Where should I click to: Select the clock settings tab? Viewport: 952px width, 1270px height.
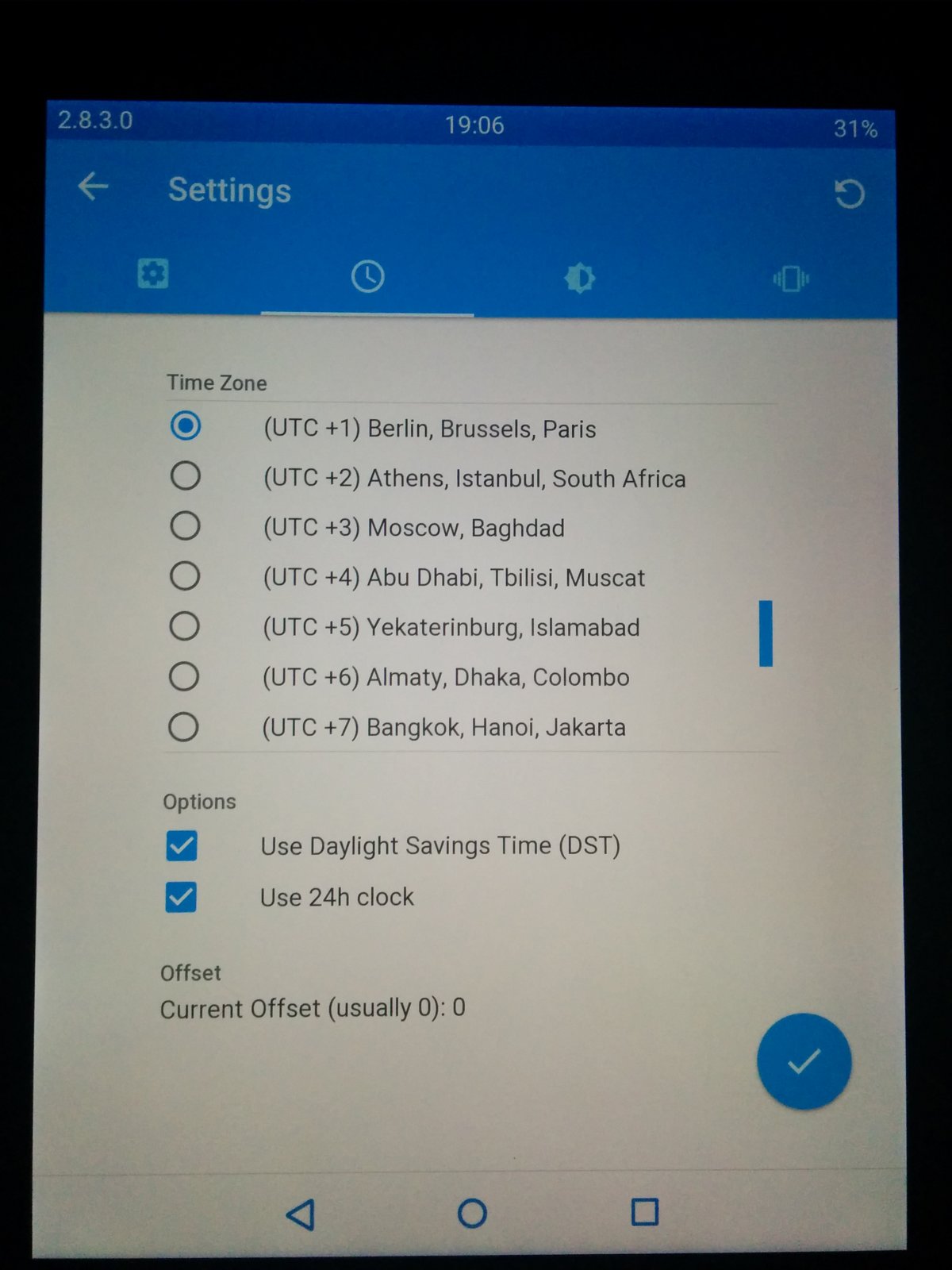[367, 276]
